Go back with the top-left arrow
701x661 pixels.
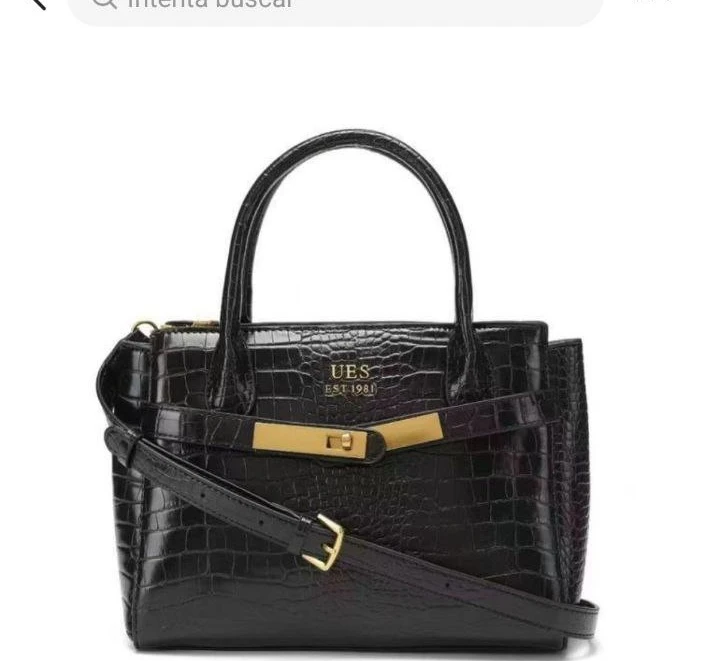pyautogui.click(x=36, y=4)
